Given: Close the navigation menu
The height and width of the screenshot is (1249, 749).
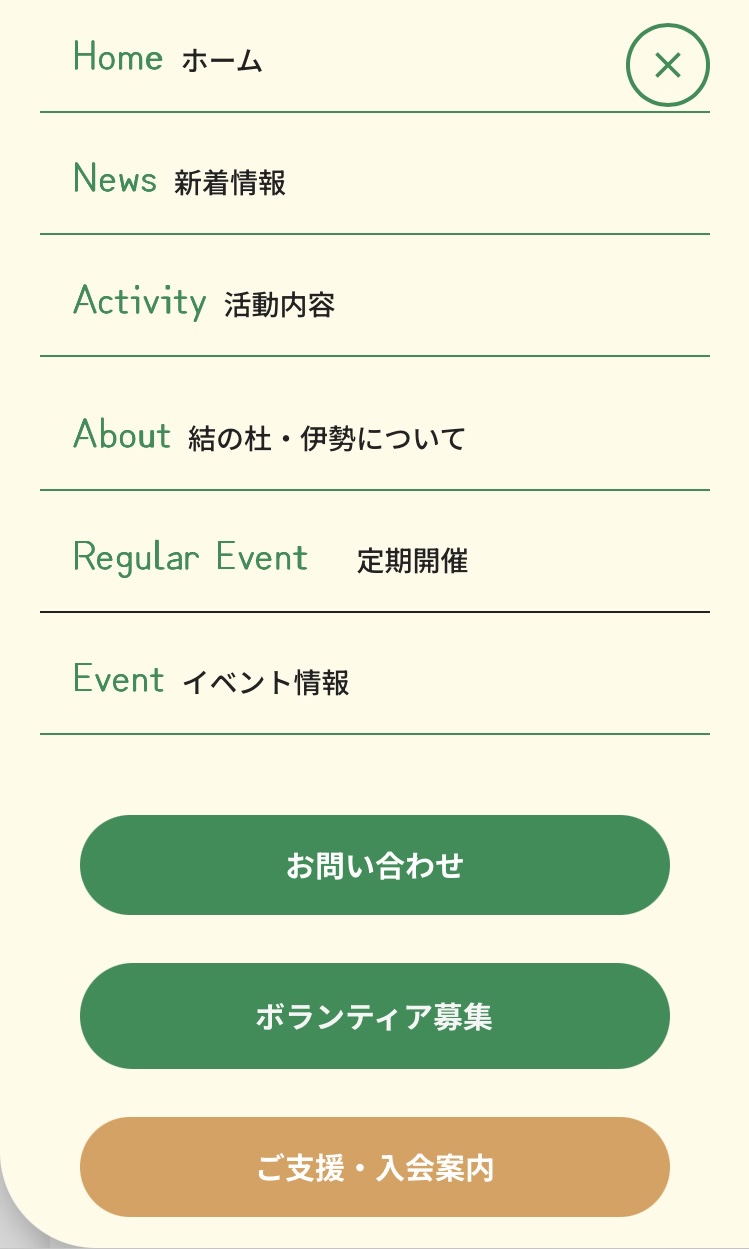Looking at the screenshot, I should (x=667, y=65).
